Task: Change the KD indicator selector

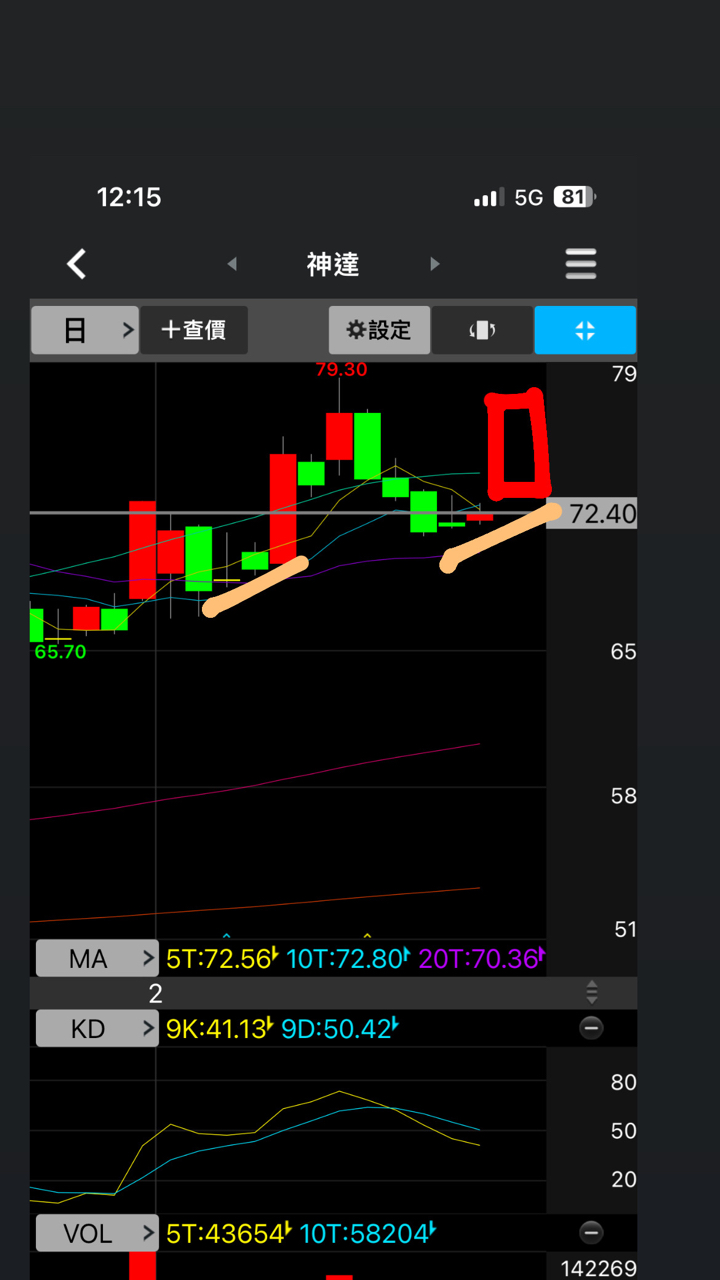Action: point(97,1028)
